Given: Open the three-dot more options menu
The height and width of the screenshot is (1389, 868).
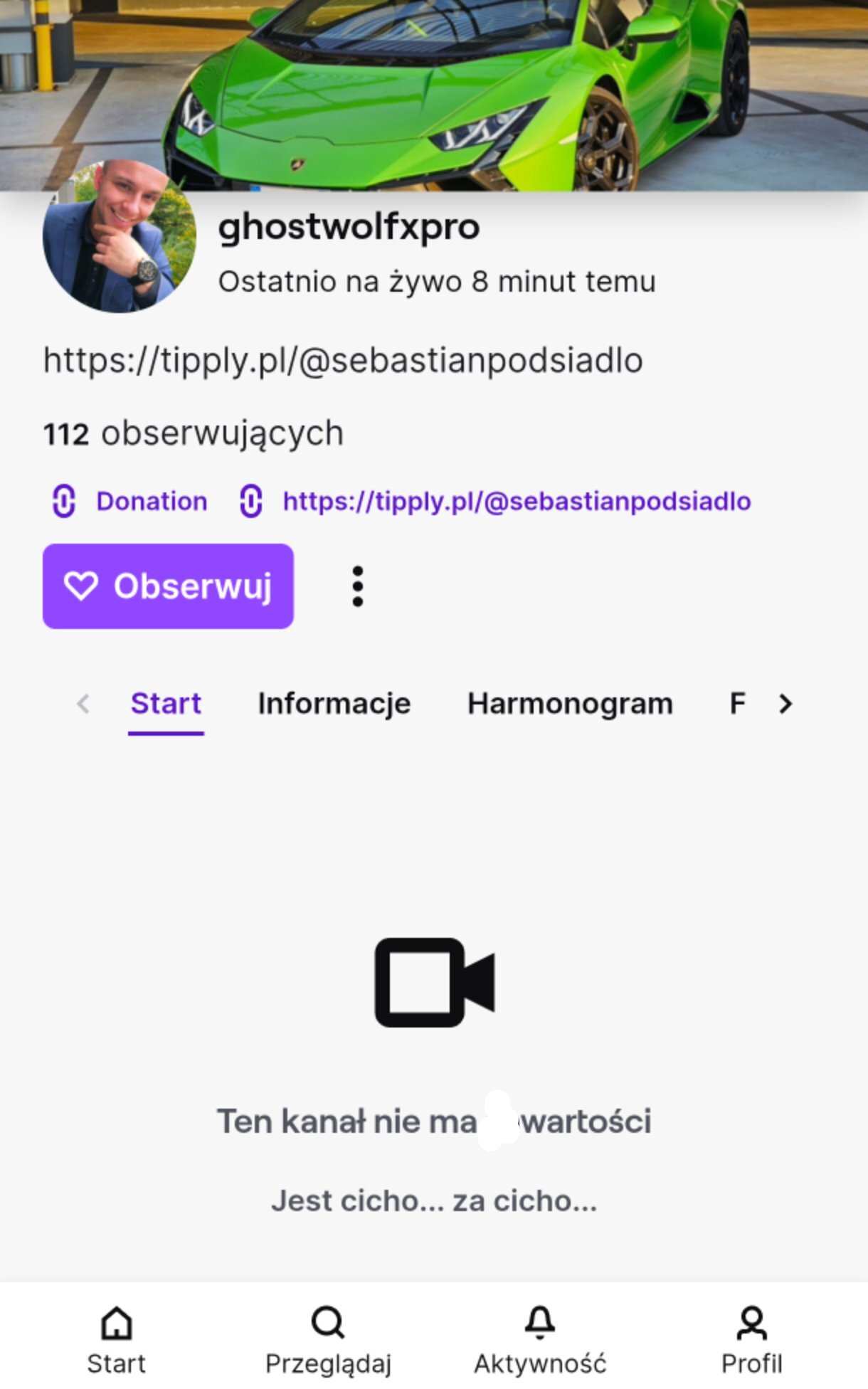Looking at the screenshot, I should pyautogui.click(x=357, y=586).
